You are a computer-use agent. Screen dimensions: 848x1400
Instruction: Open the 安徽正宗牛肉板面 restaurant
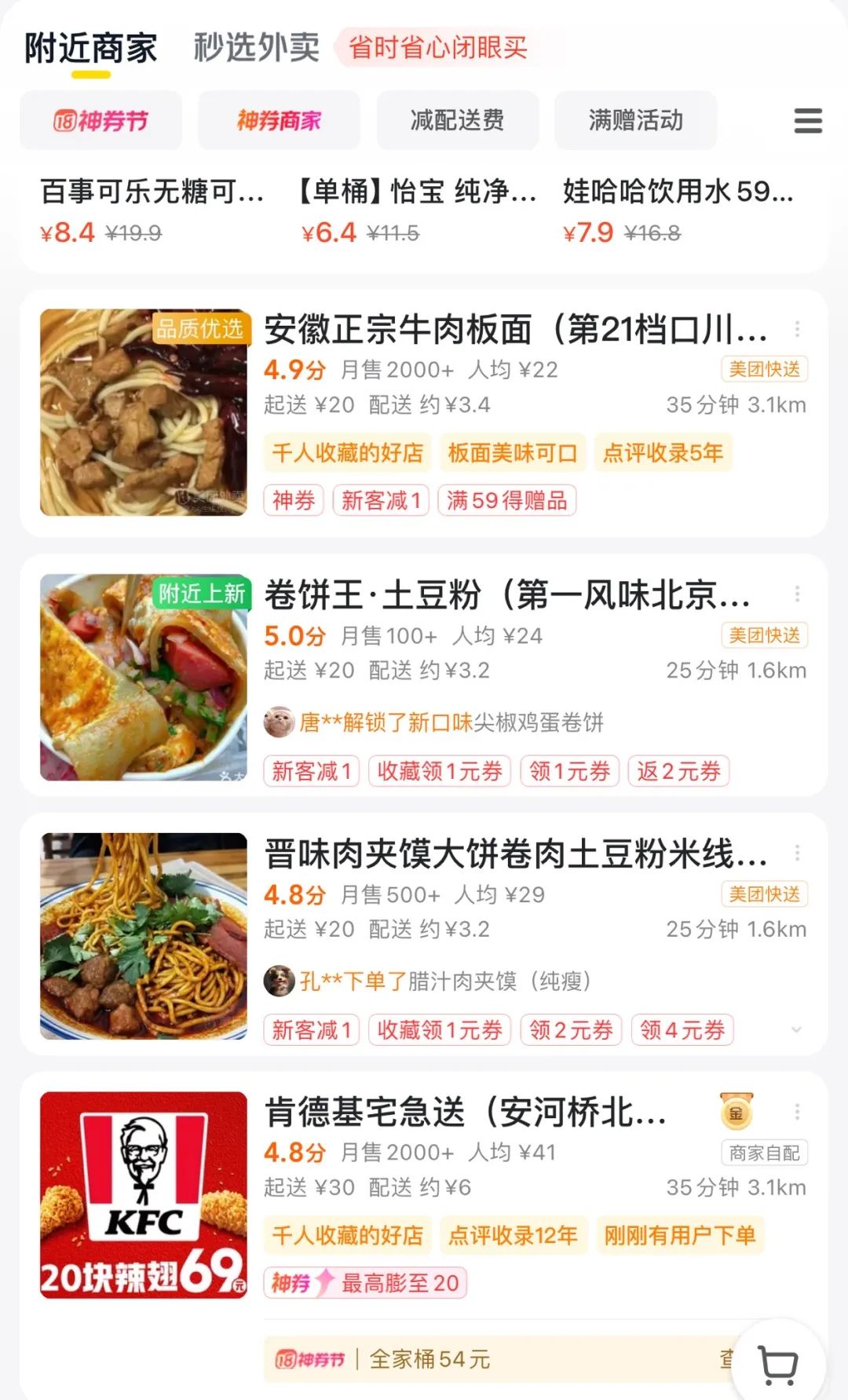pos(515,330)
